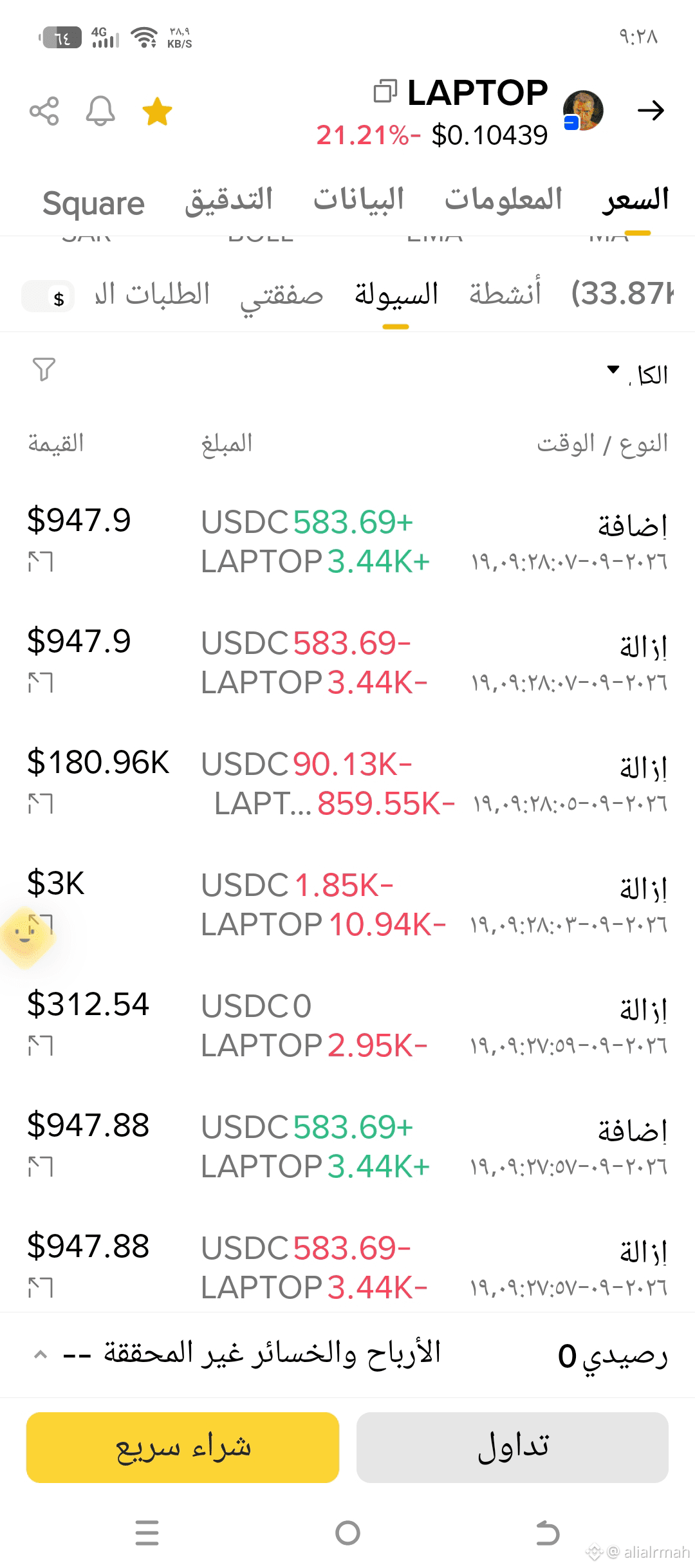
Task: Tap the تداول trade button
Action: (x=512, y=1447)
